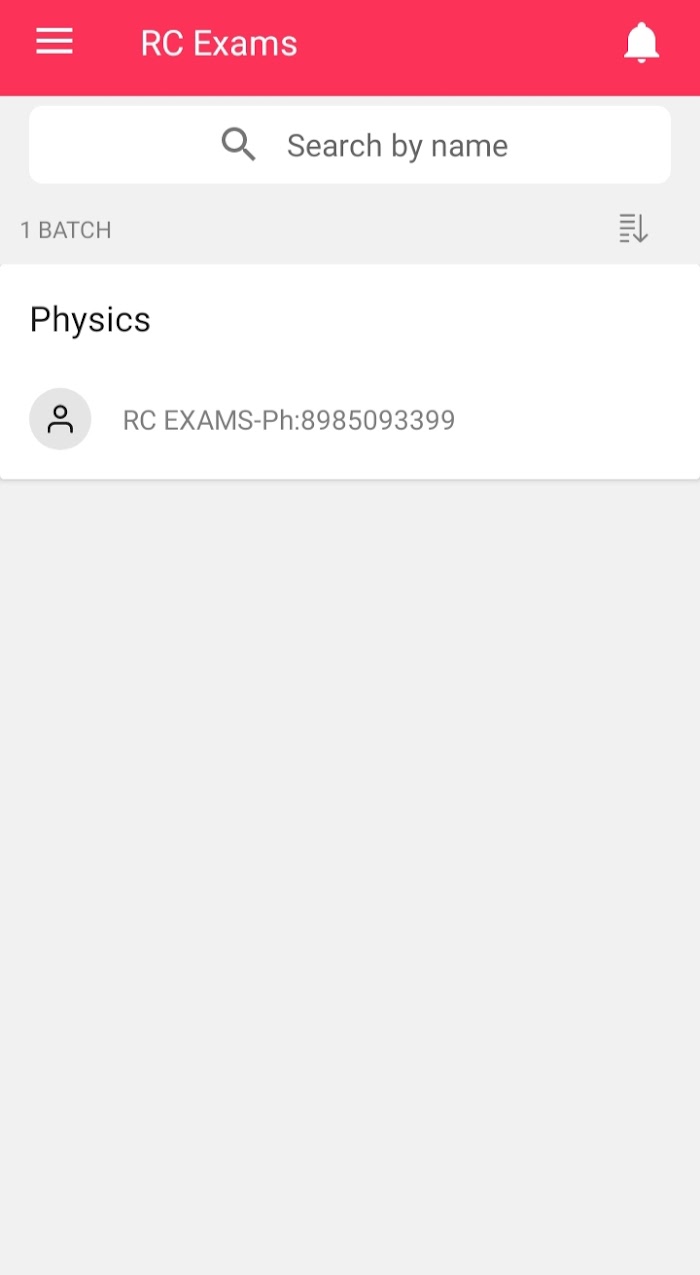Image resolution: width=700 pixels, height=1275 pixels.
Task: Open the notifications bell
Action: pyautogui.click(x=641, y=43)
